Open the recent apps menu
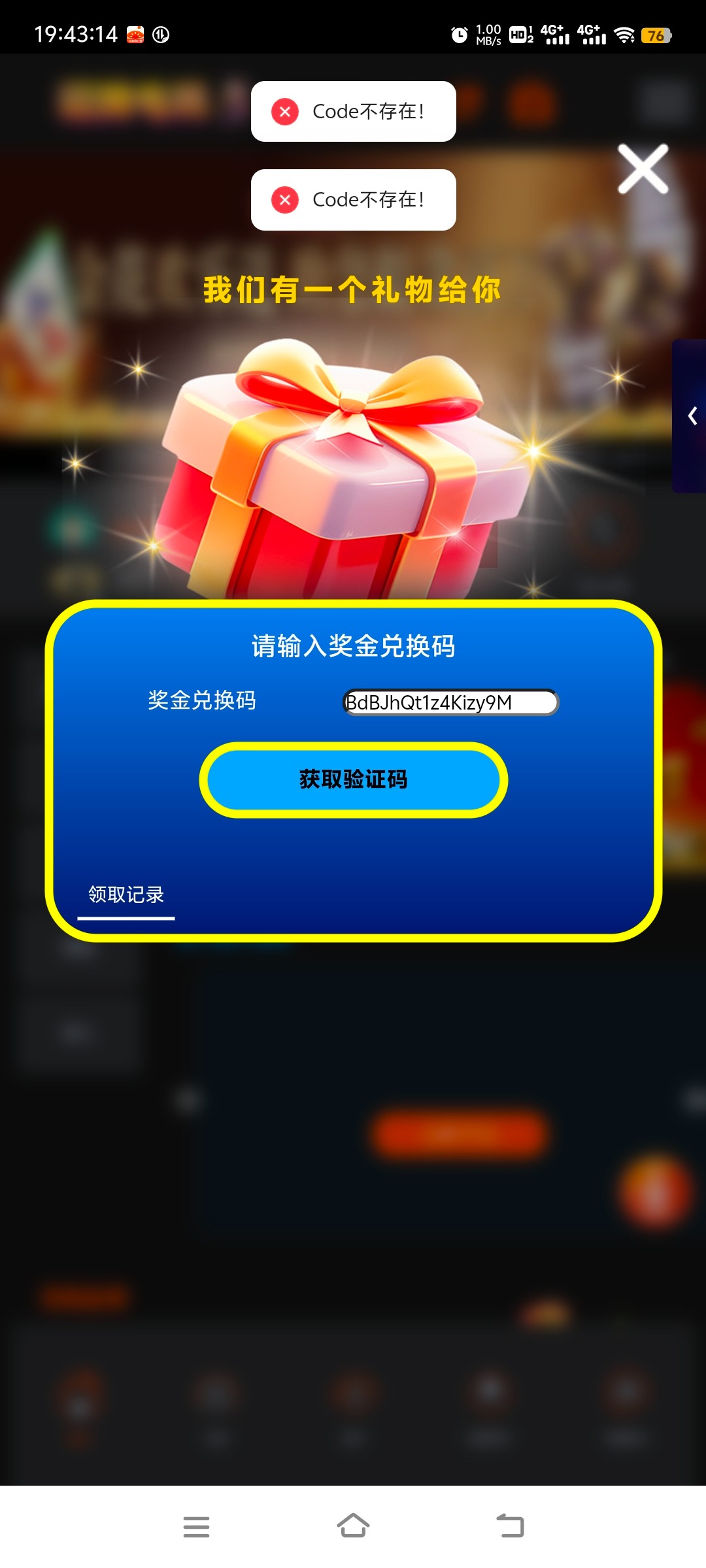 pos(196,1527)
